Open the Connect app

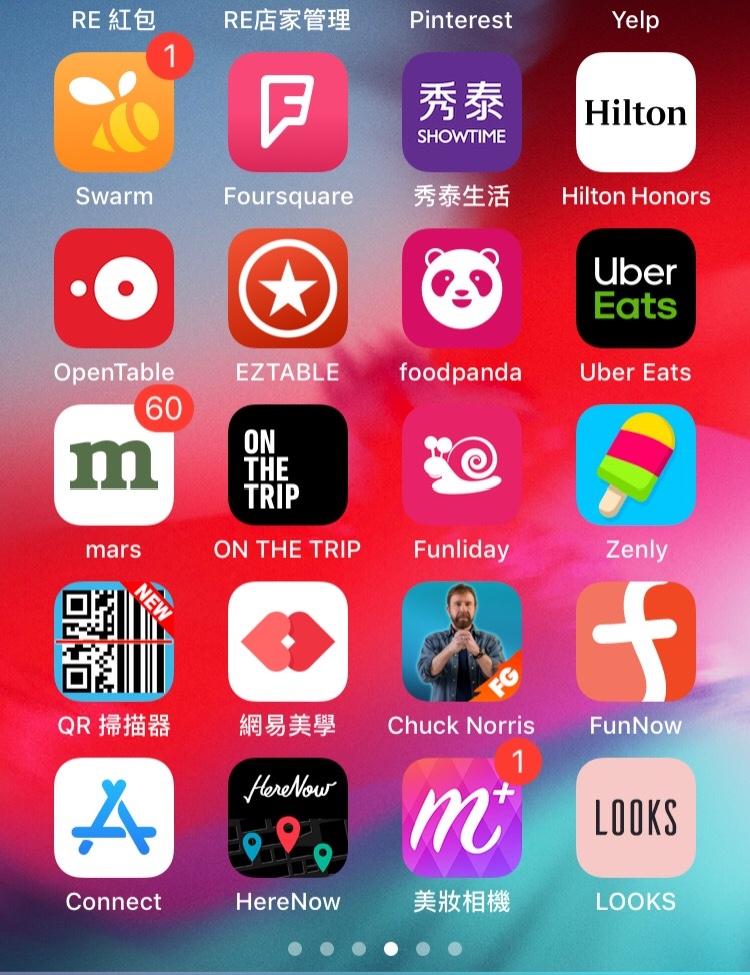(x=114, y=817)
